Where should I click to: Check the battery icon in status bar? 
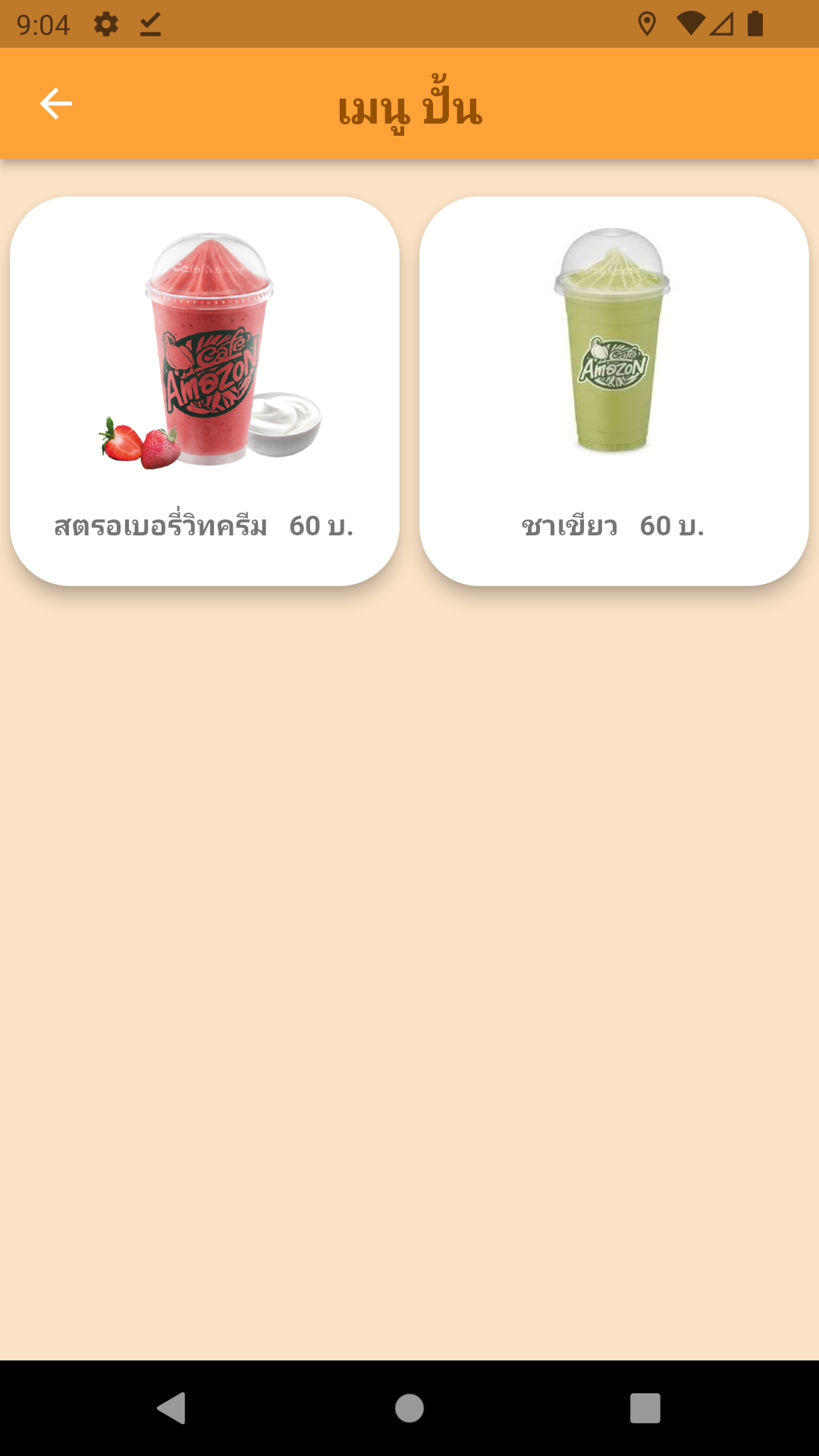756,24
